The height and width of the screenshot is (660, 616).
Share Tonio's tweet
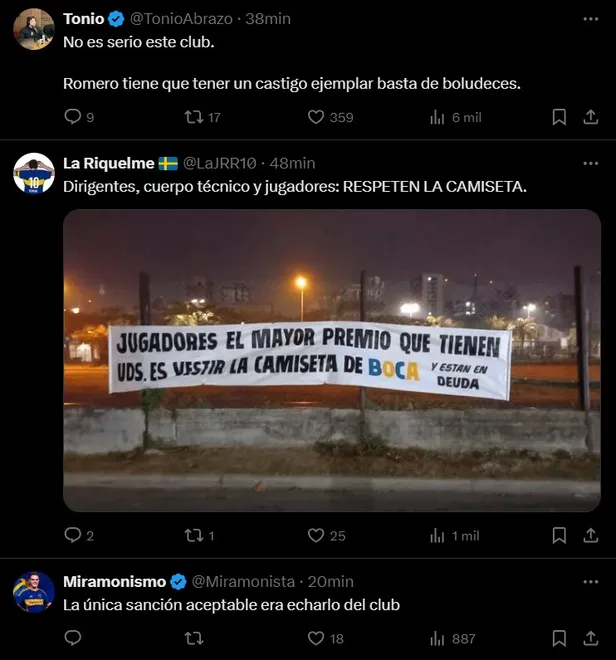coord(590,117)
